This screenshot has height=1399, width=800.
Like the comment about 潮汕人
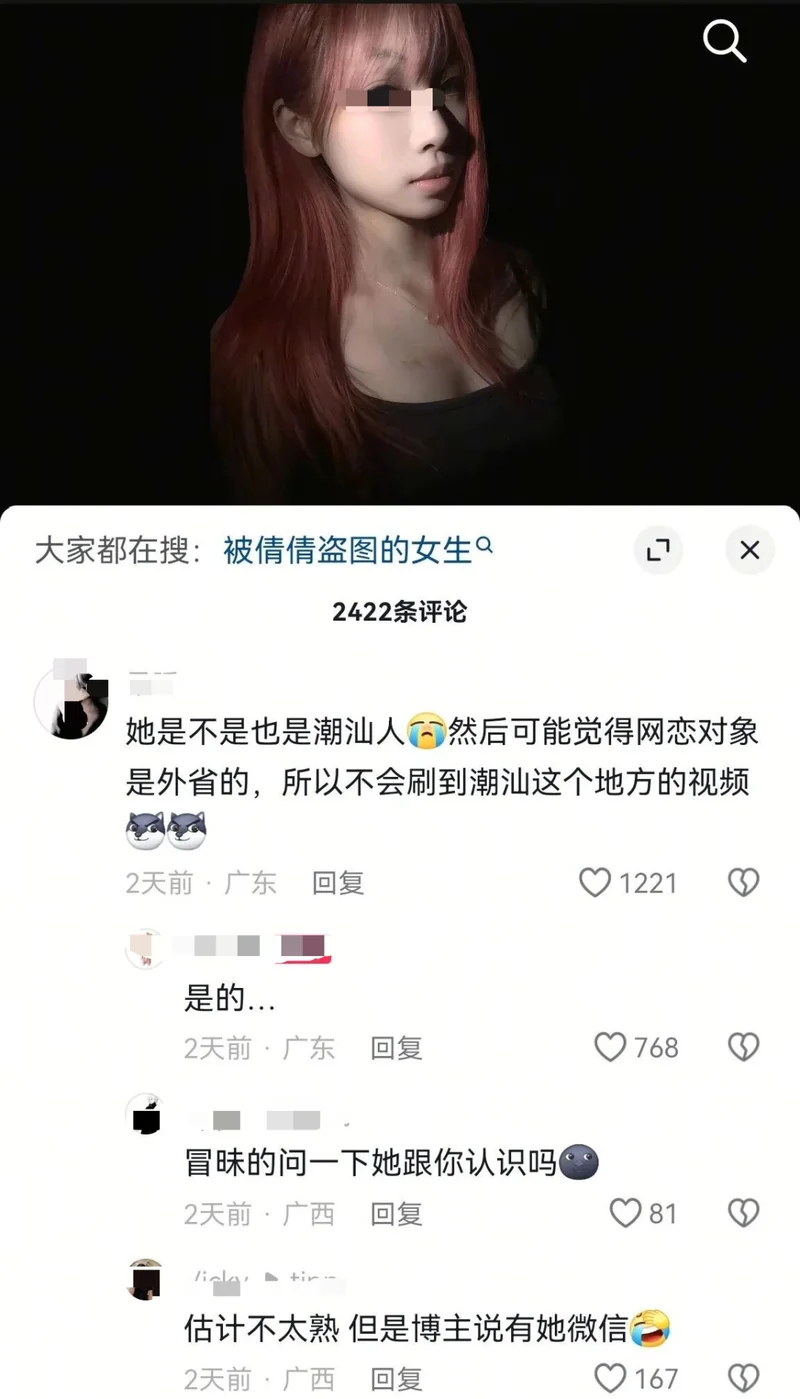pyautogui.click(x=596, y=882)
